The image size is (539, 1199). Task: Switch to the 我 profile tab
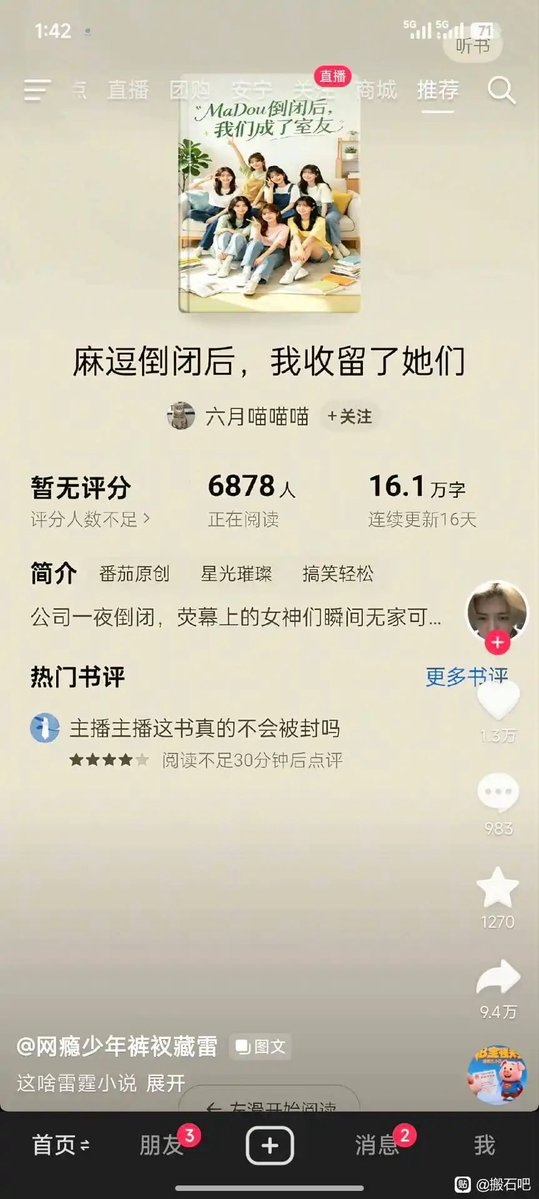coord(485,1145)
